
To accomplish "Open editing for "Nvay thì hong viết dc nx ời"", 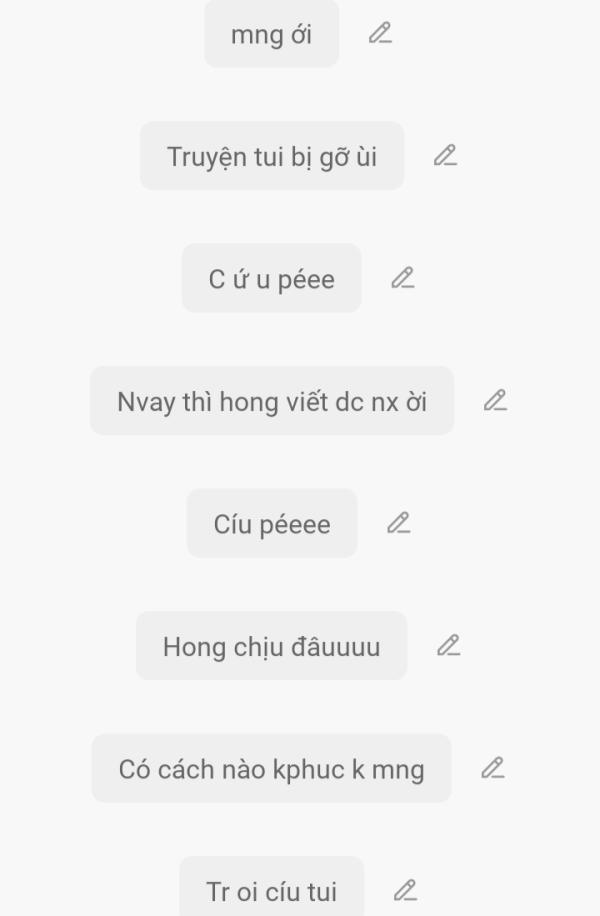I will point(495,401).
